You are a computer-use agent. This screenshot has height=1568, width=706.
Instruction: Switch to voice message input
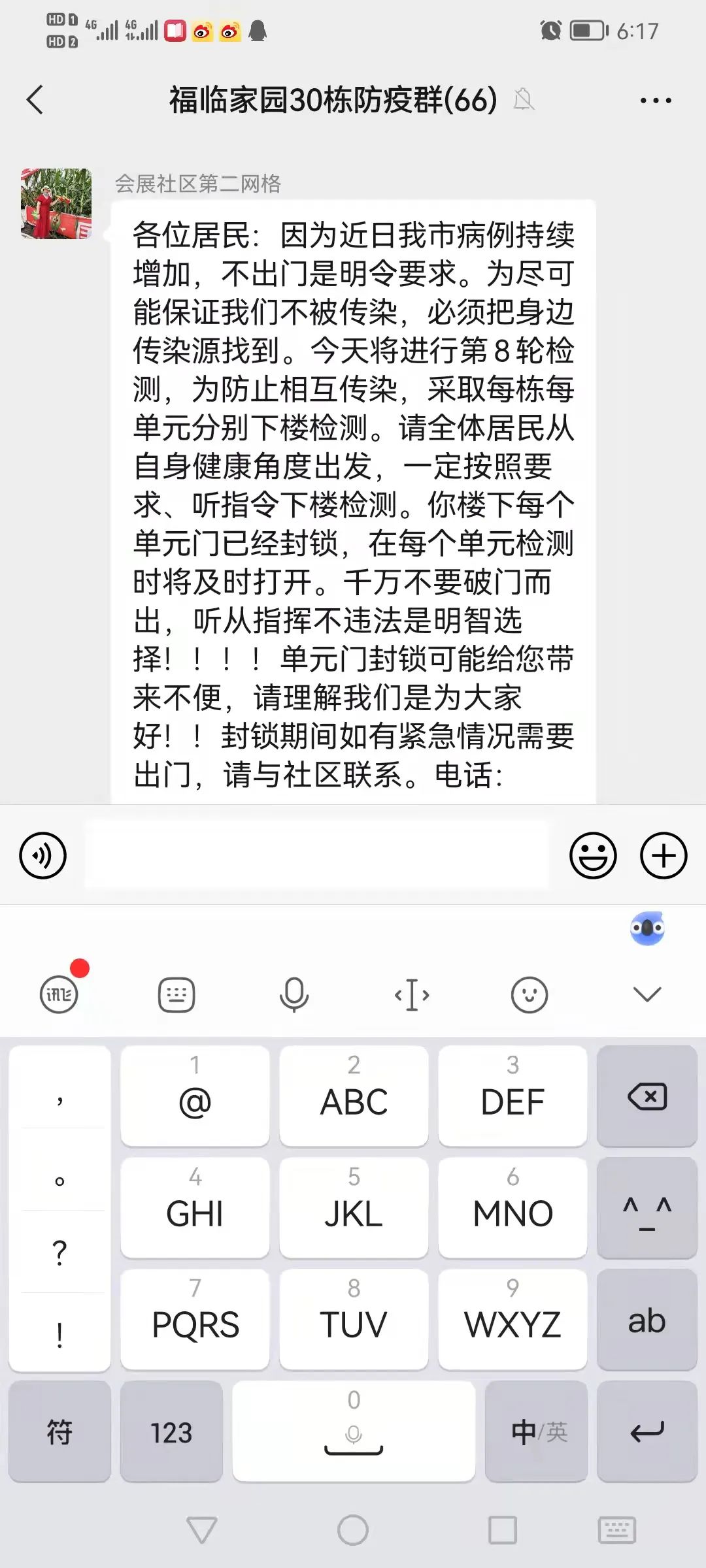pyautogui.click(x=42, y=855)
